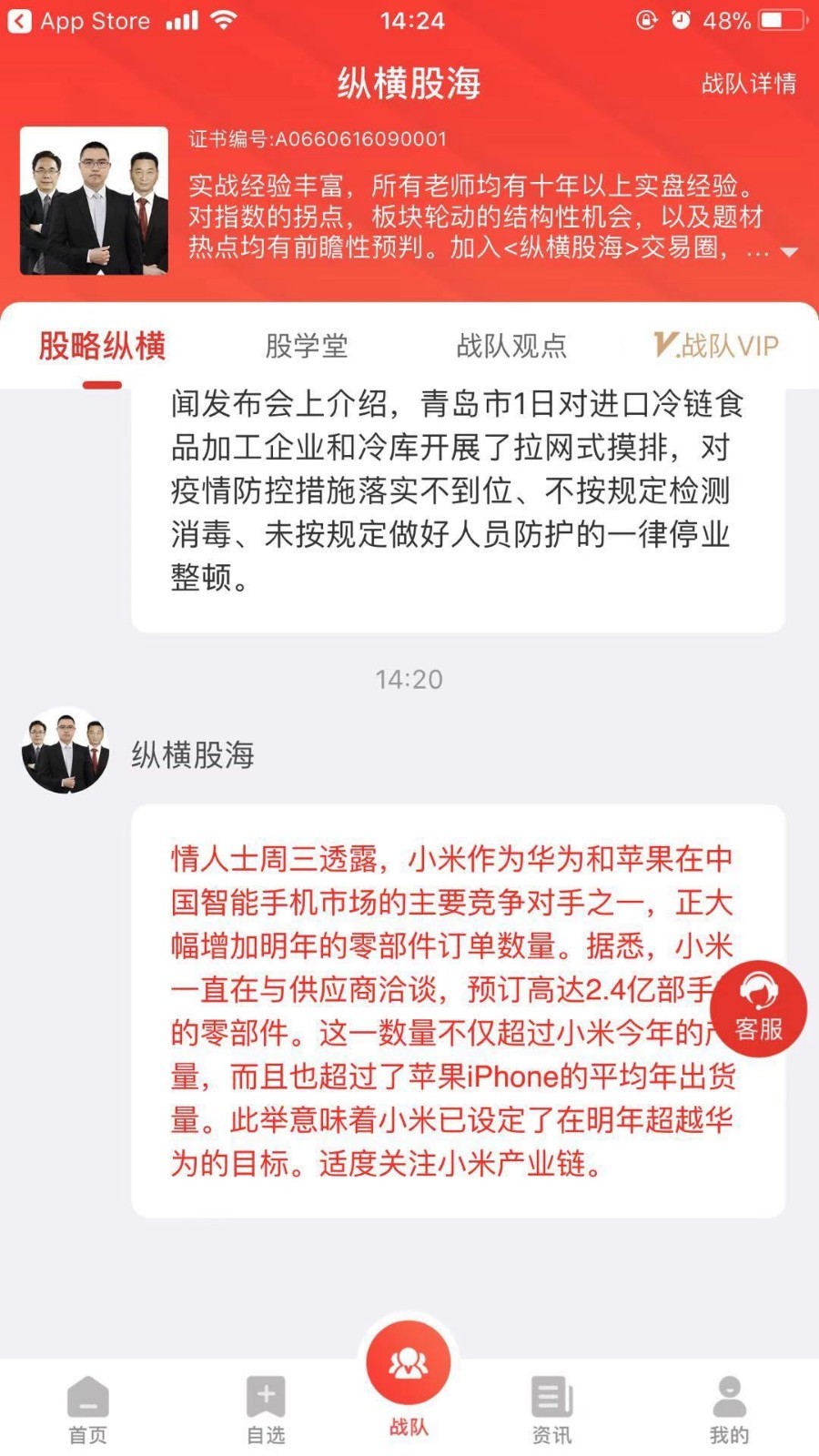Screen dimensions: 819x1456
Task: Open 自选 watchlist tab
Action: tap(266, 1410)
